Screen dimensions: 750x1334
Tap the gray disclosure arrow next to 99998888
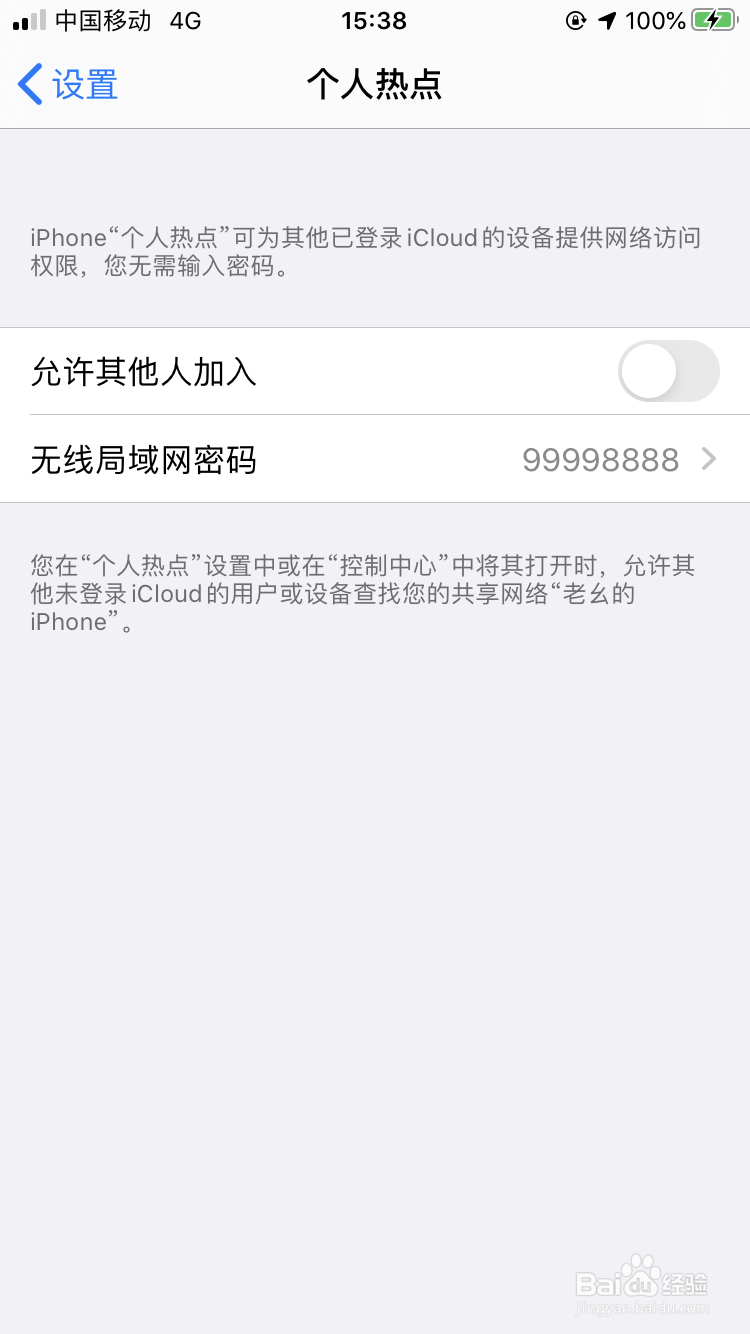click(708, 460)
